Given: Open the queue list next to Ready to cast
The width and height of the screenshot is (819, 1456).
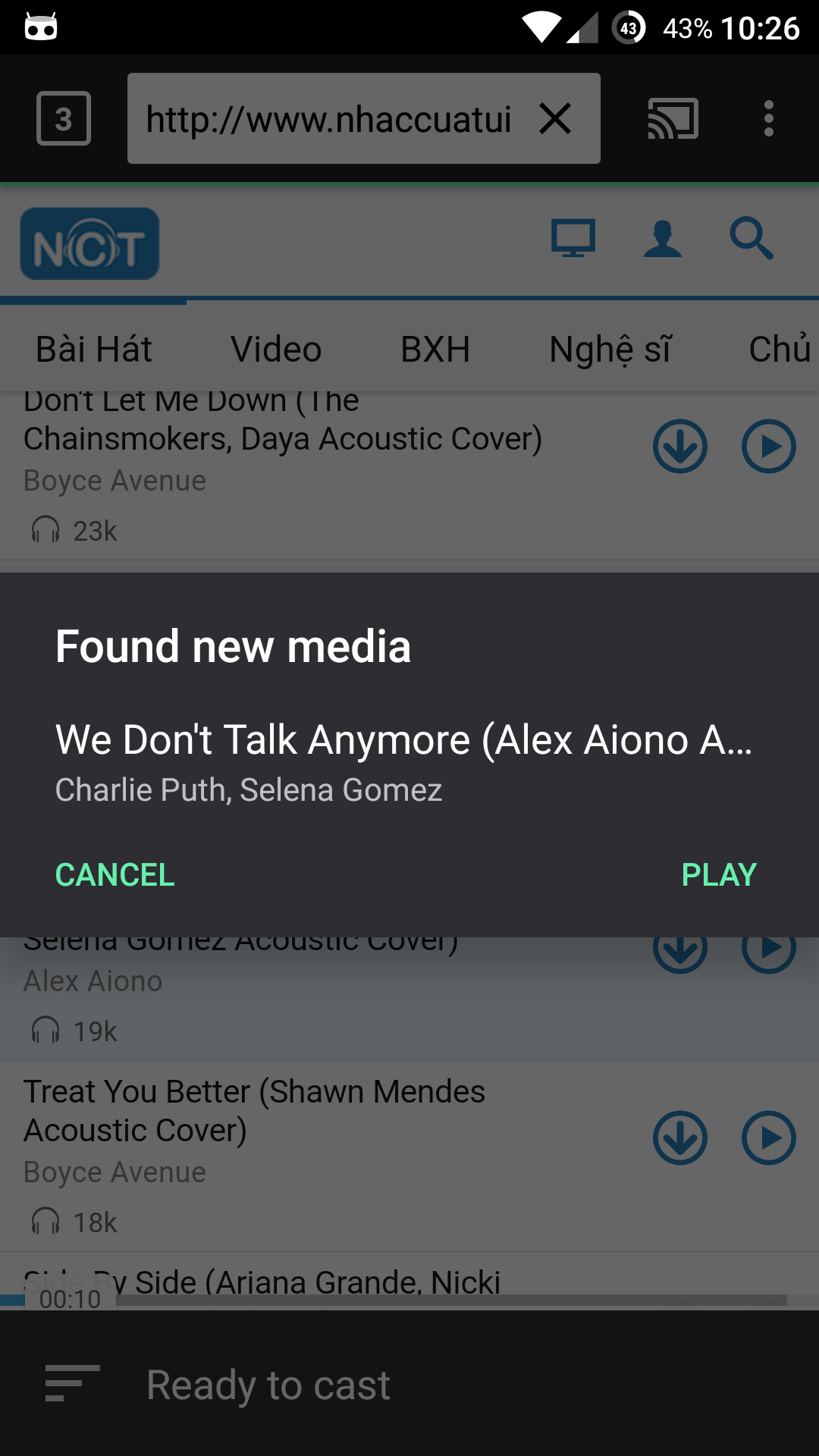Looking at the screenshot, I should (73, 1383).
